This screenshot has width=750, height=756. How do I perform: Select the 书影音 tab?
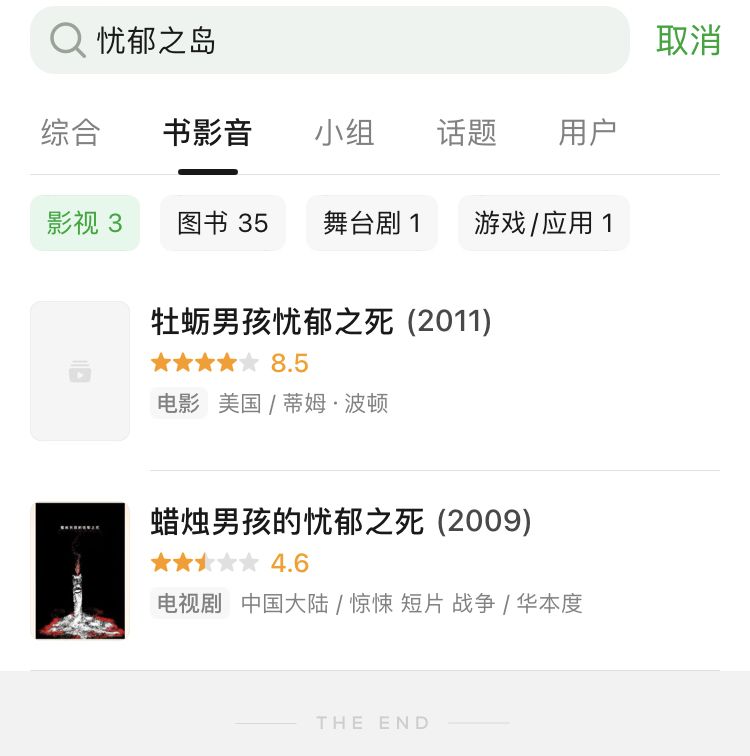(x=207, y=132)
